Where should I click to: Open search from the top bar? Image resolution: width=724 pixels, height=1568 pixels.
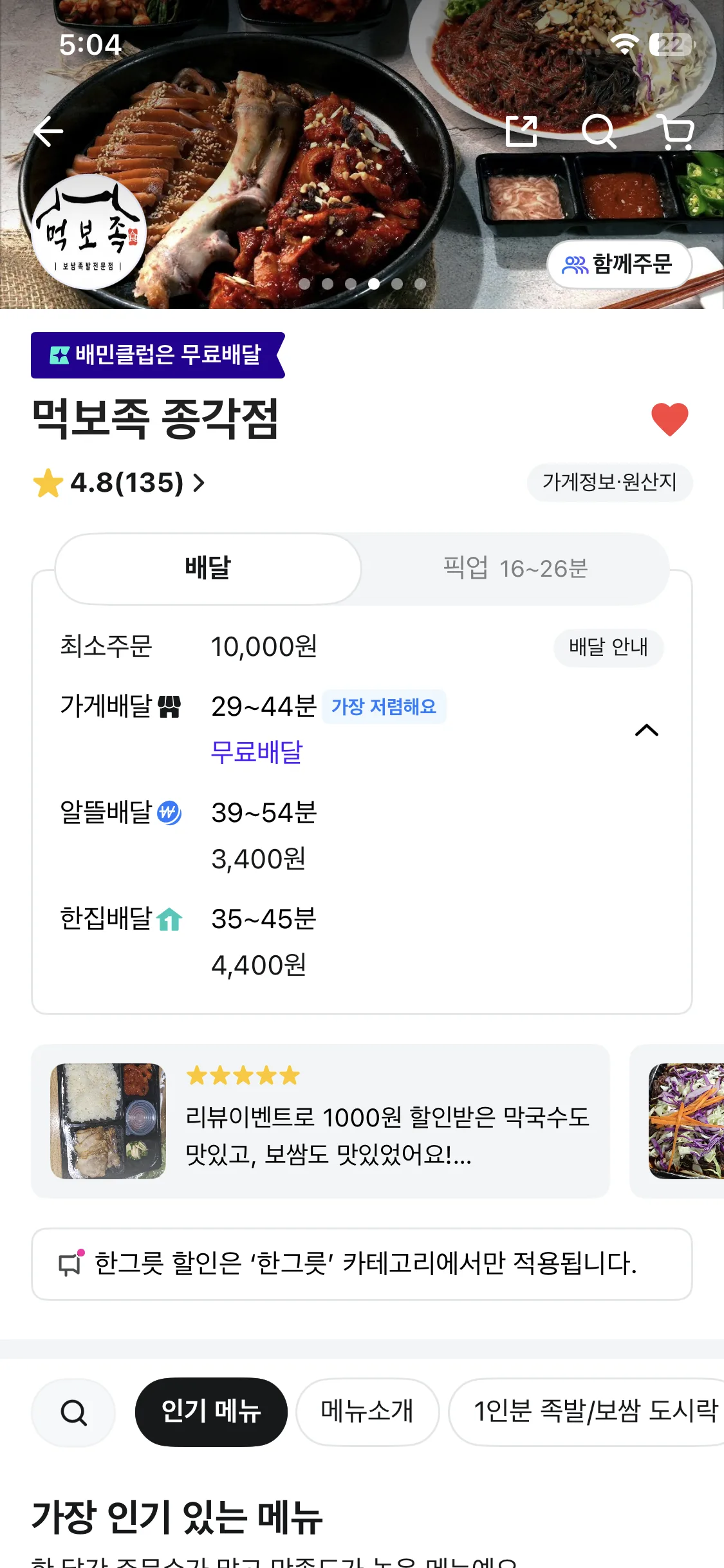pos(599,131)
